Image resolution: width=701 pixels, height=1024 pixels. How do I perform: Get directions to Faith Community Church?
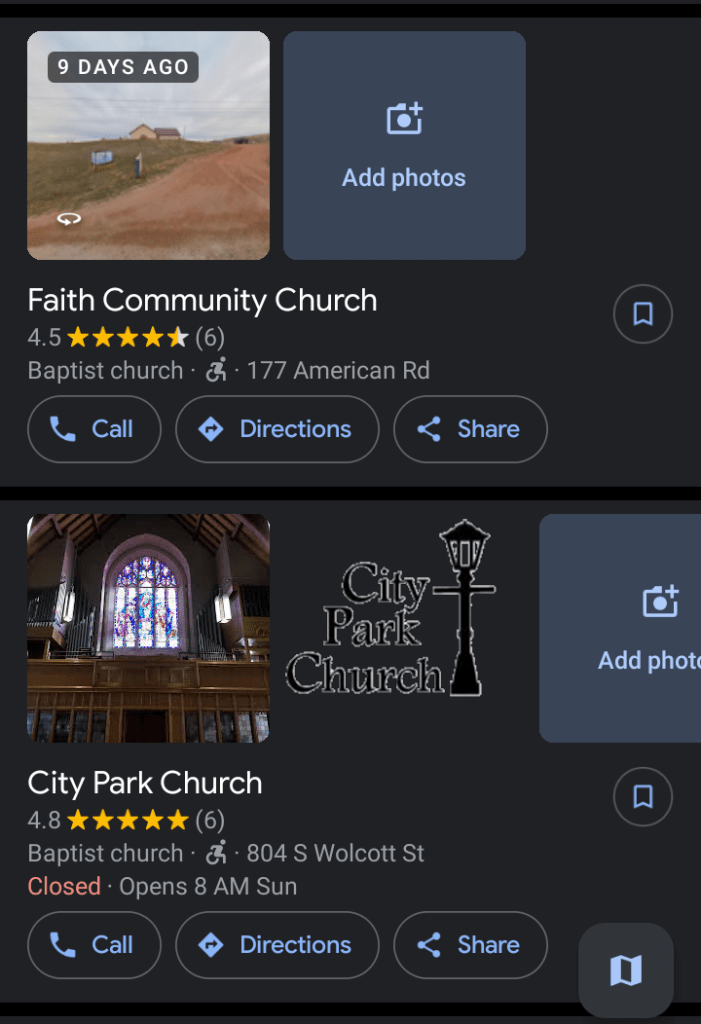pyautogui.click(x=277, y=429)
